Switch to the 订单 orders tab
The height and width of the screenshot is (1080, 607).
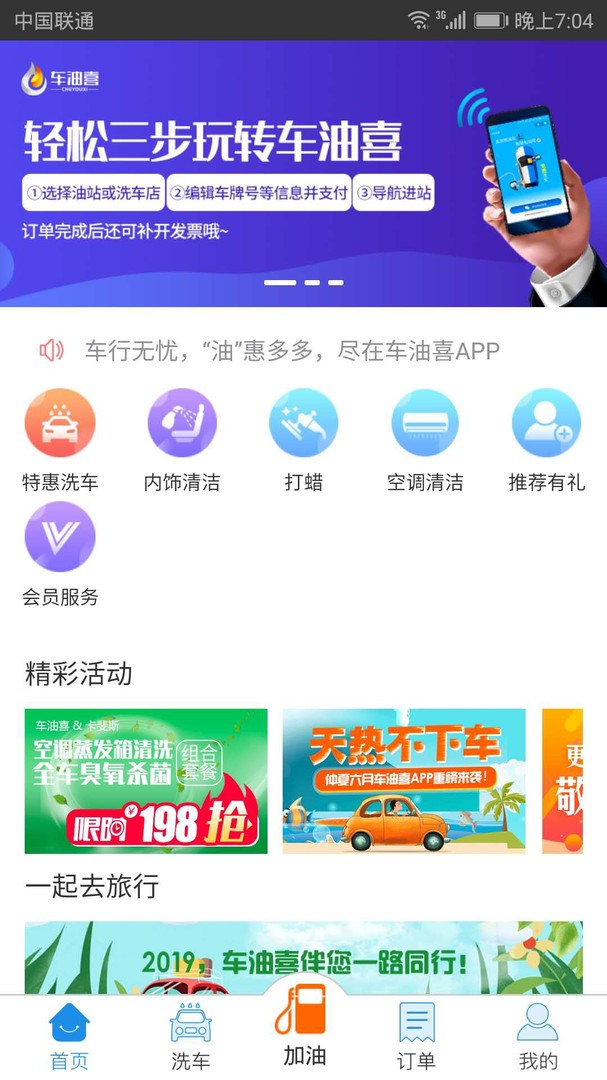(416, 1038)
